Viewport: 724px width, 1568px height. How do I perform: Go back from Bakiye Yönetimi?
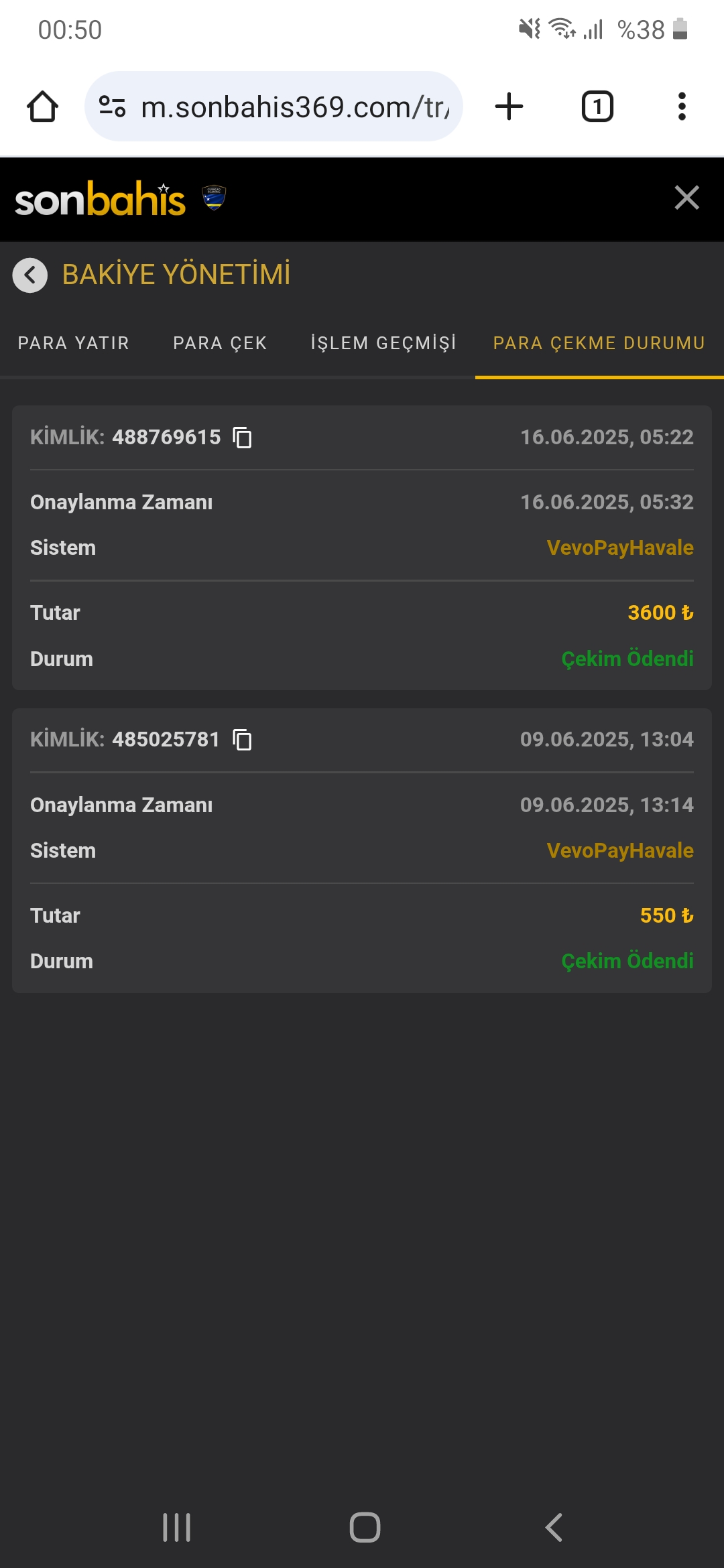30,275
